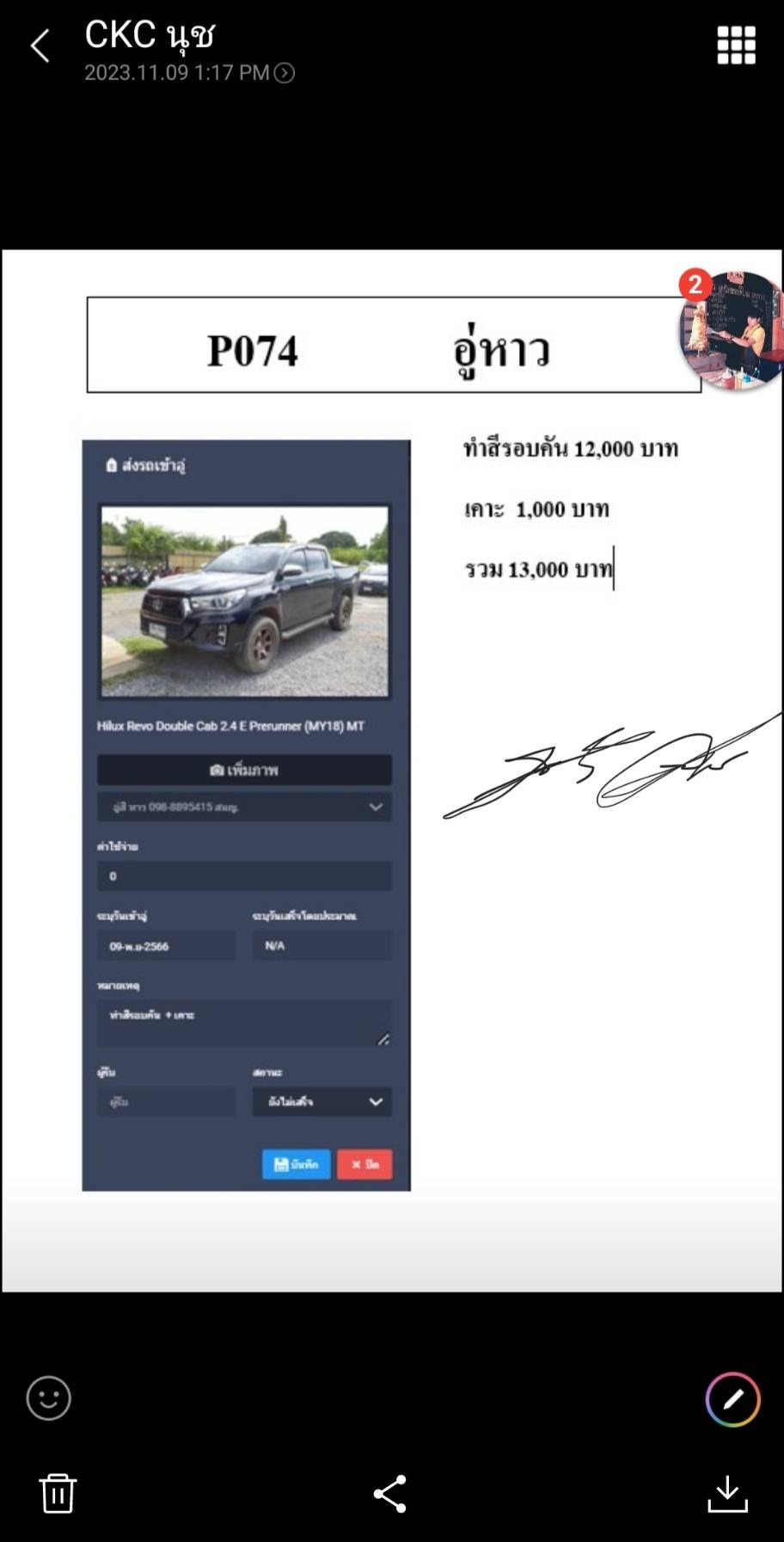Open the date details arrow
The image size is (784, 1542).
click(x=284, y=73)
